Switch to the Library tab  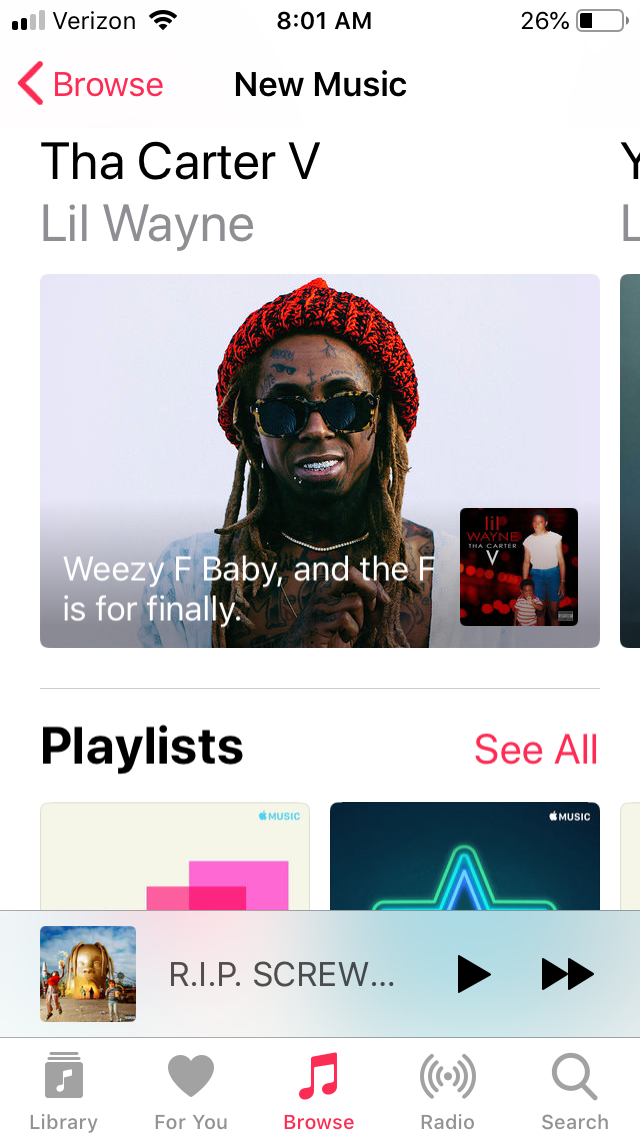click(x=63, y=1092)
